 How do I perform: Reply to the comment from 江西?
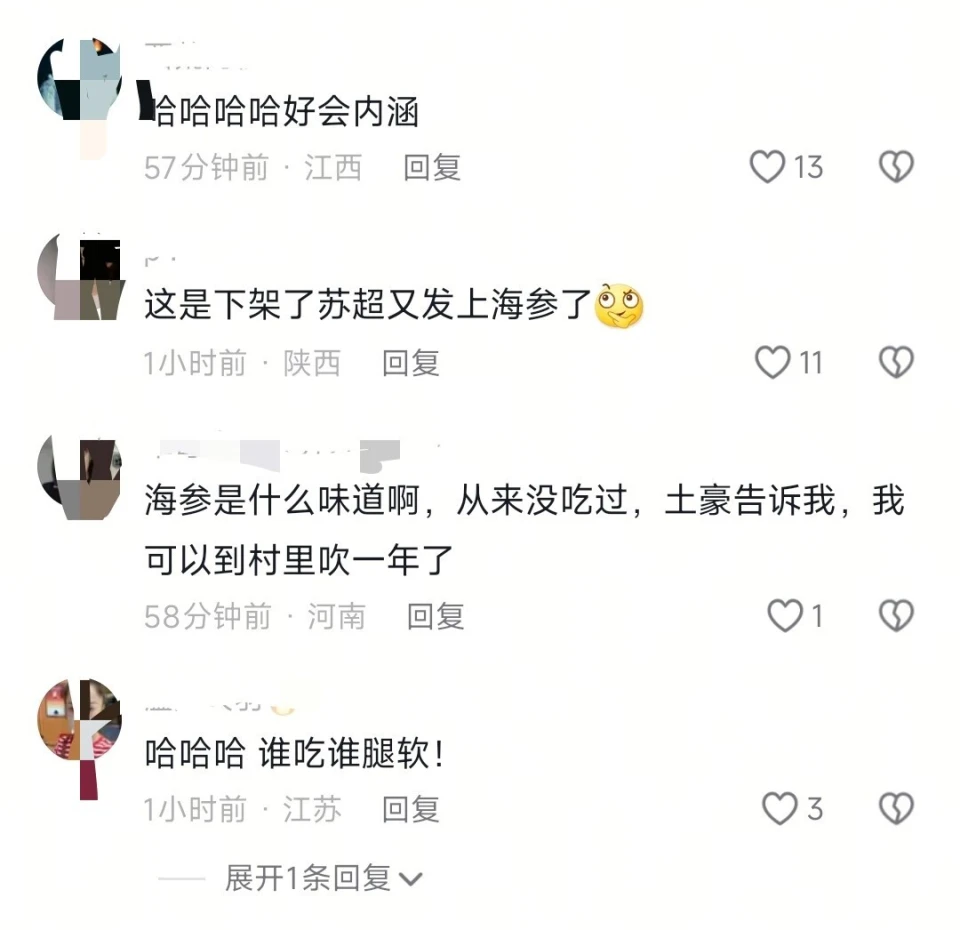coord(431,167)
